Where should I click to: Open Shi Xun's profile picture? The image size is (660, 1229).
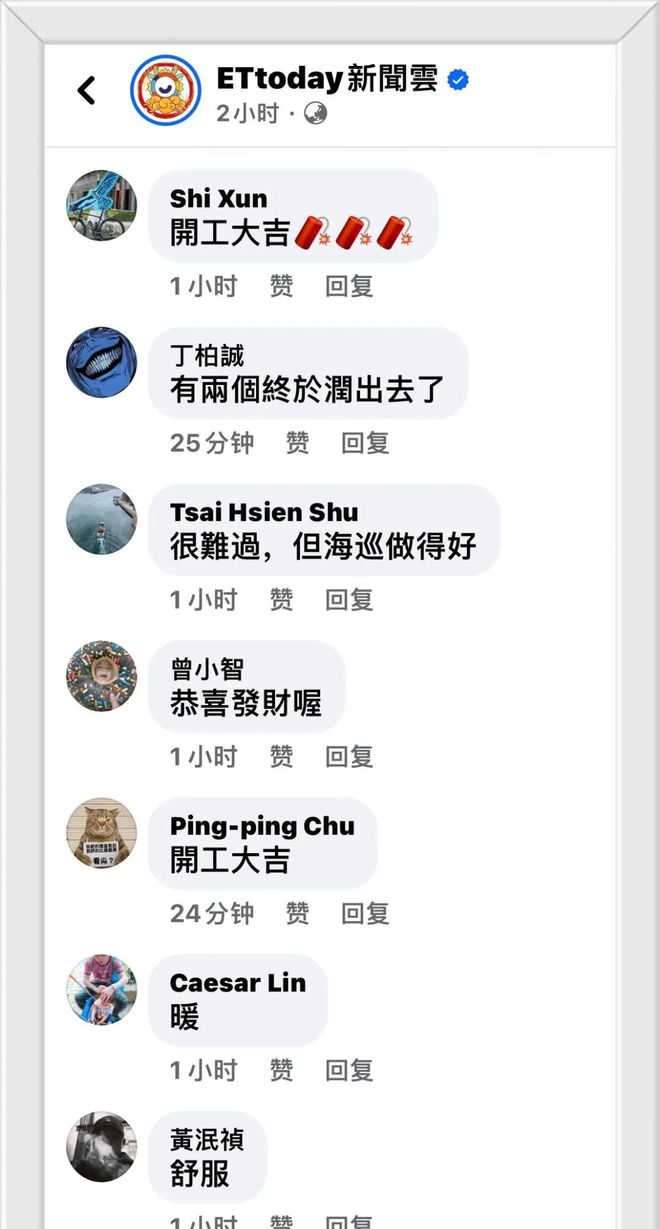(x=102, y=206)
